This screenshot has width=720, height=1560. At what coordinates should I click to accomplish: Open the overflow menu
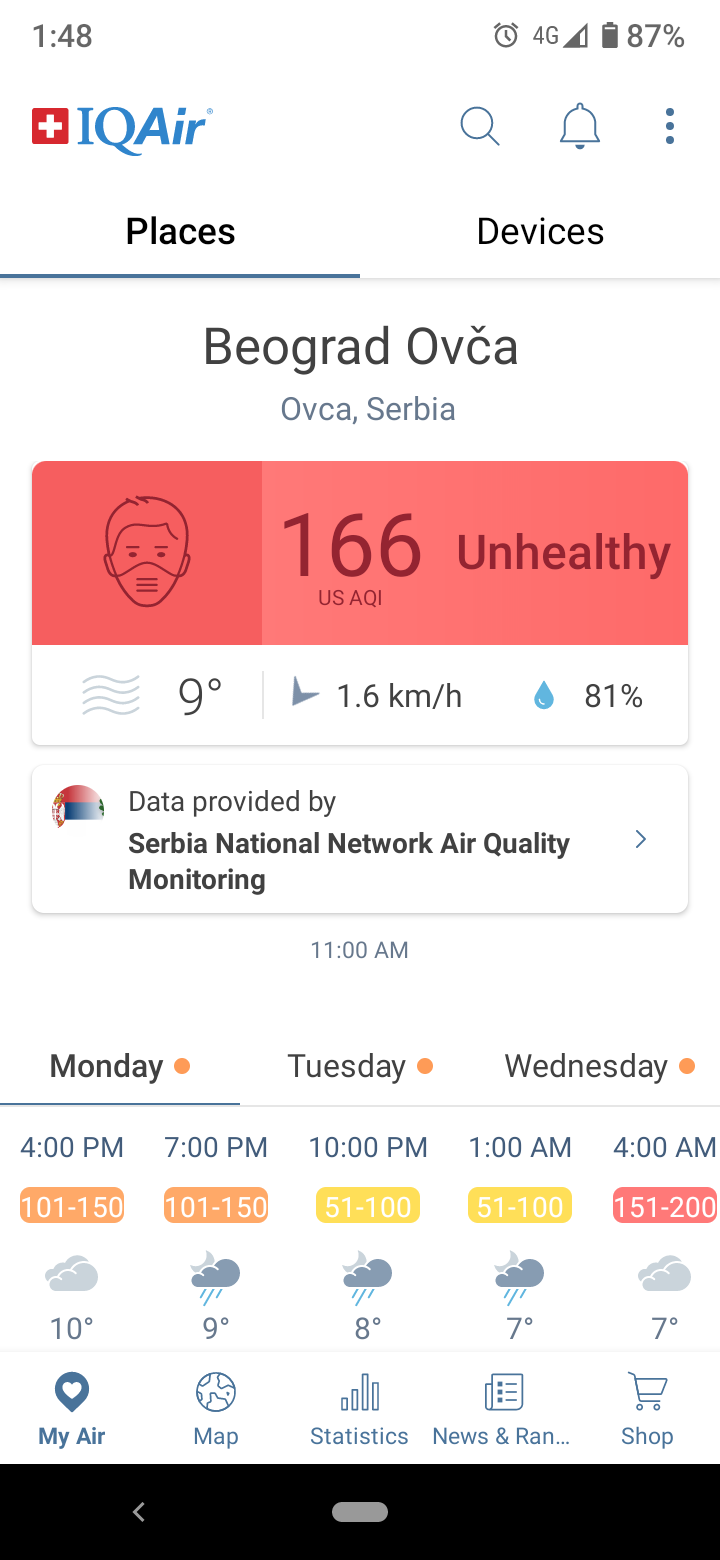[x=669, y=127]
